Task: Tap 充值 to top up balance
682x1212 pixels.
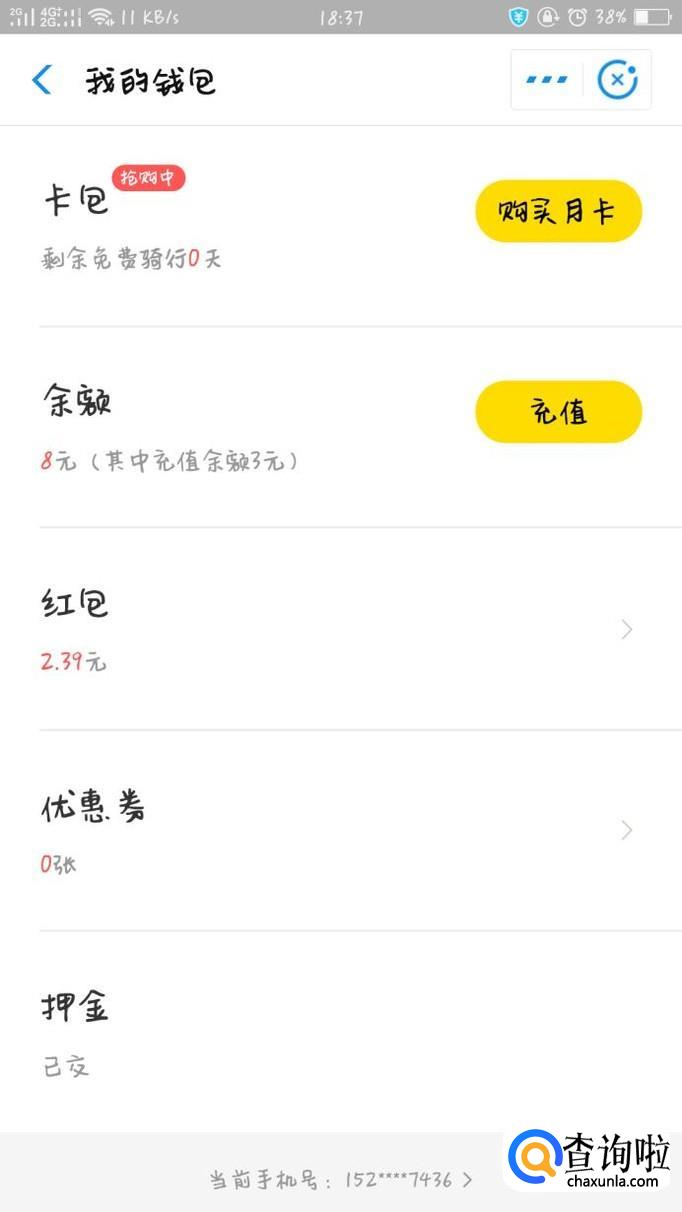Action: pos(558,411)
